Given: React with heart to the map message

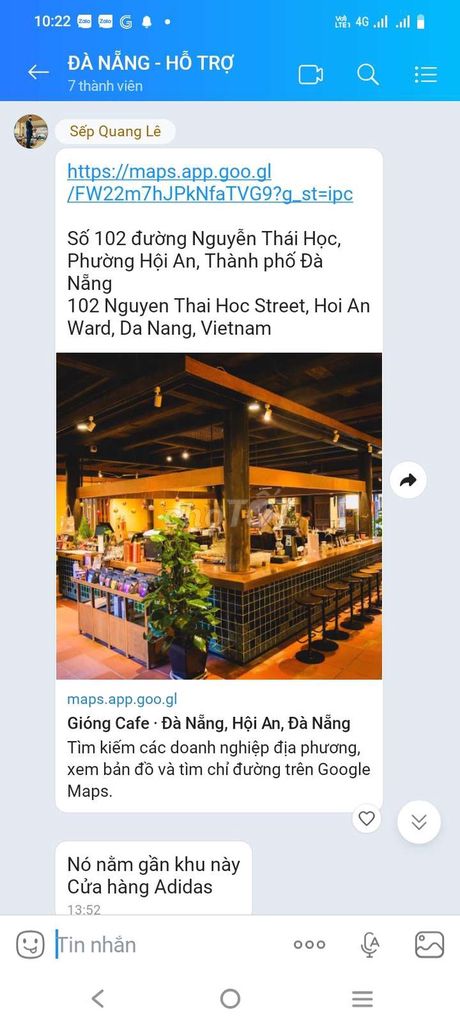Looking at the screenshot, I should [x=367, y=818].
